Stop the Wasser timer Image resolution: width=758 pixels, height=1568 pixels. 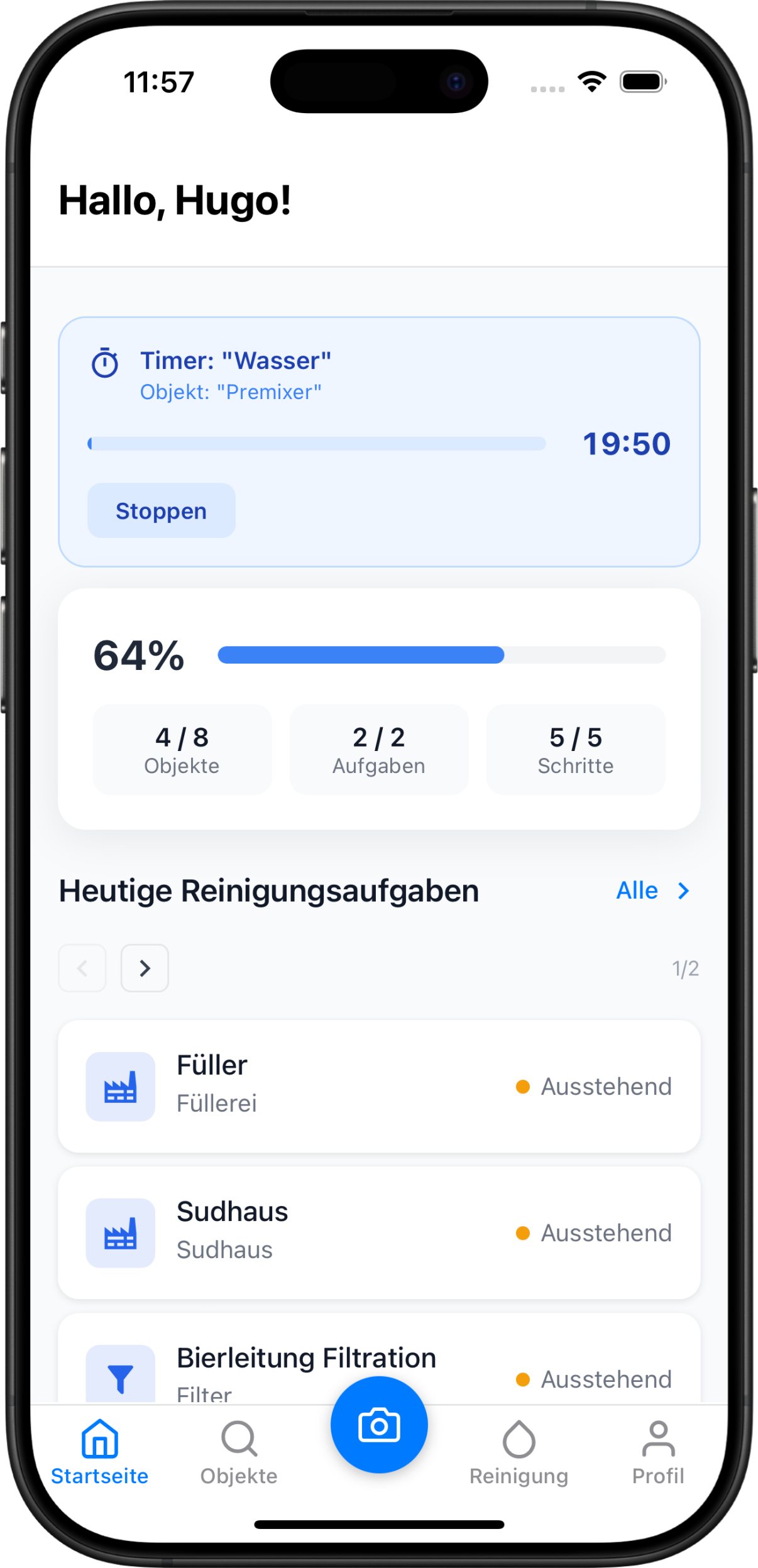pyautogui.click(x=161, y=511)
